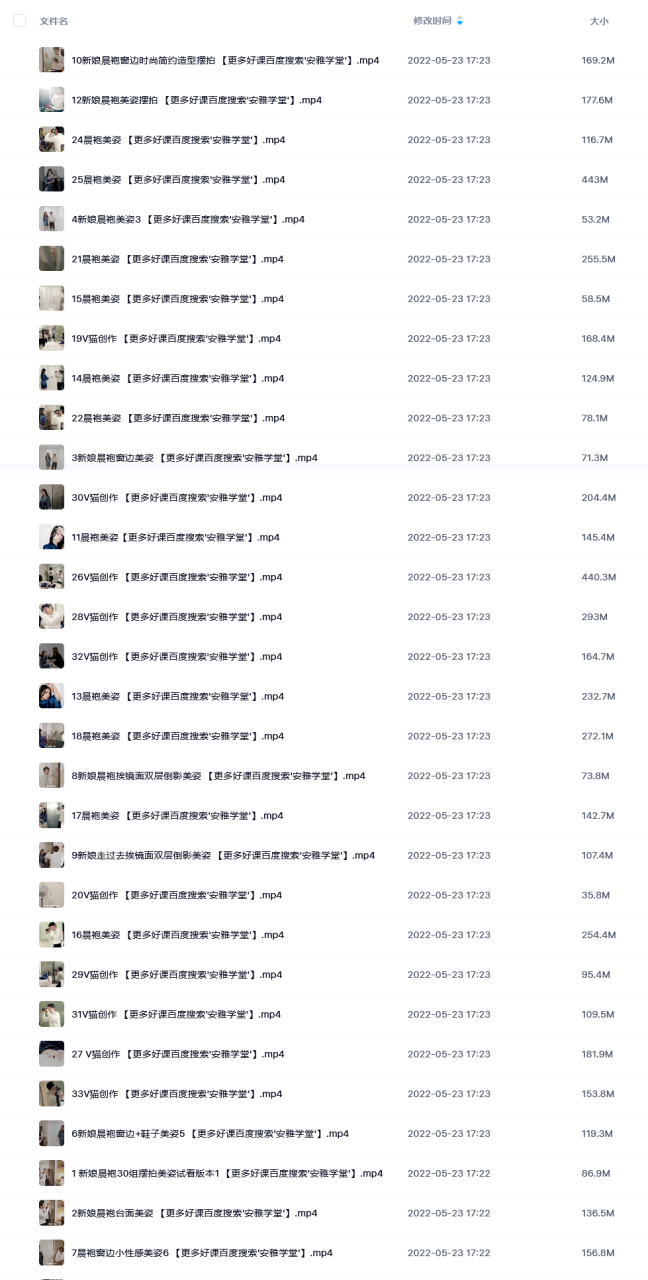Open 27 V猫创作 video
The image size is (648, 1280).
point(177,1054)
